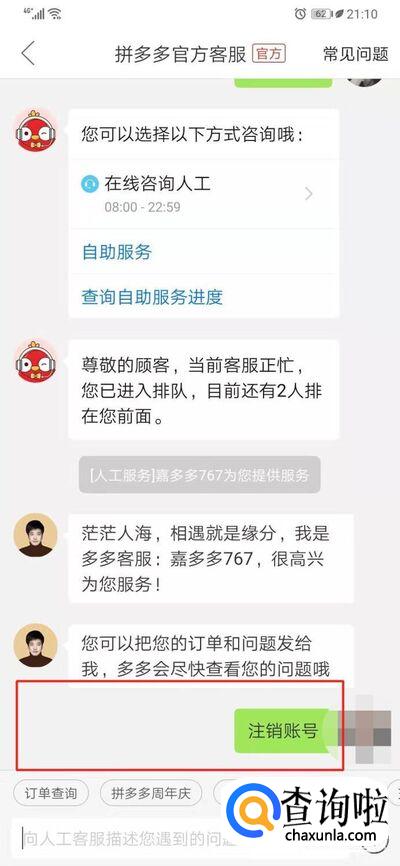
Task: Open 常见问题 in the header
Action: click(355, 54)
